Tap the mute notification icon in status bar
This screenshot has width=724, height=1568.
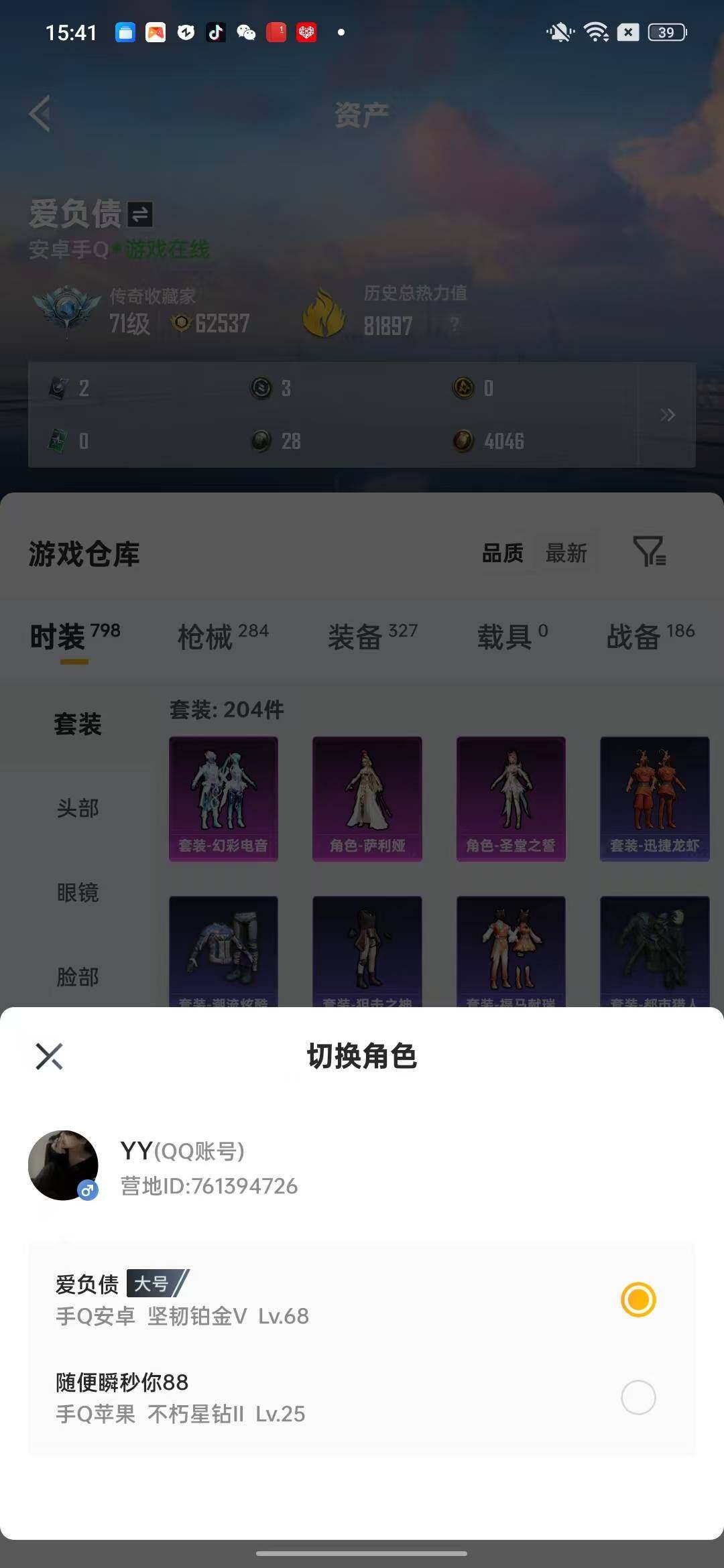[x=558, y=32]
